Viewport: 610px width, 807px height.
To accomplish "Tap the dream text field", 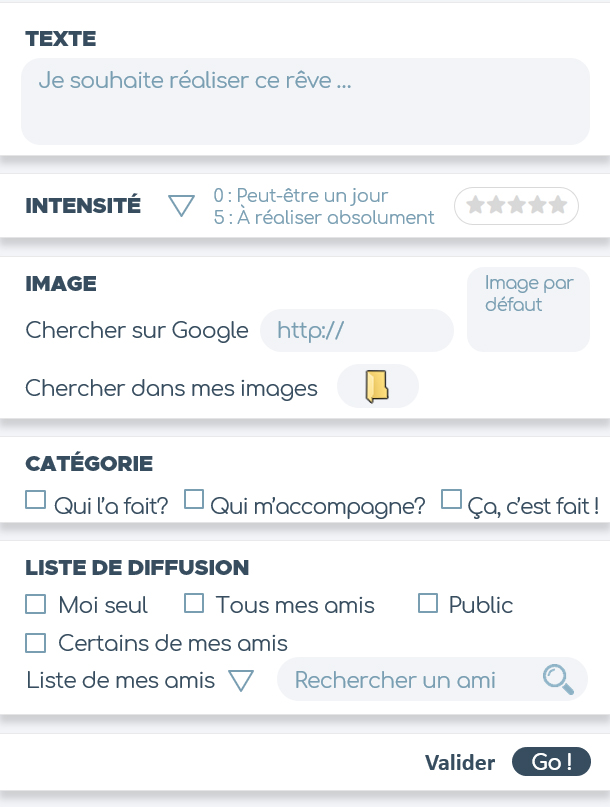I will 305,101.
